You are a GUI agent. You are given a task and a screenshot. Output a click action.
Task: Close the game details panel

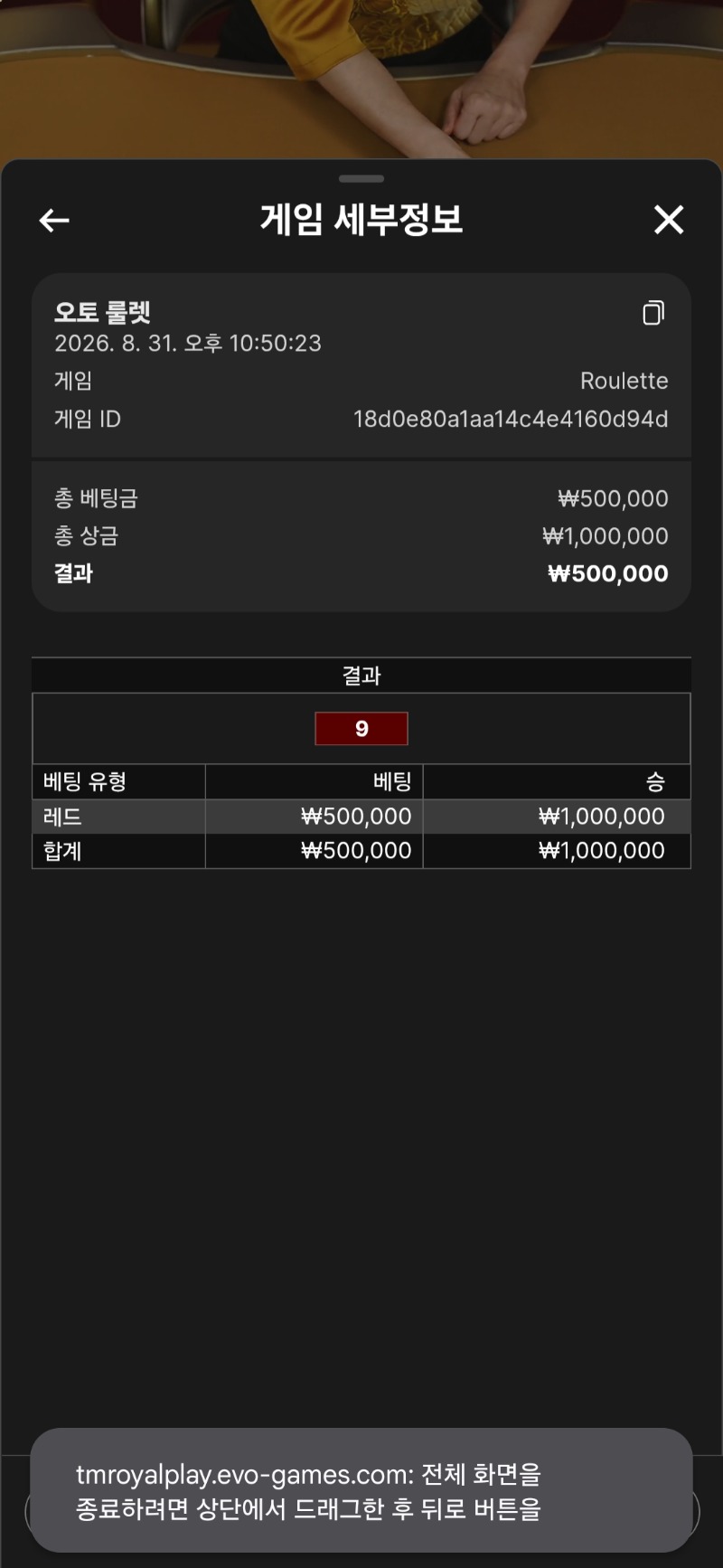click(669, 220)
